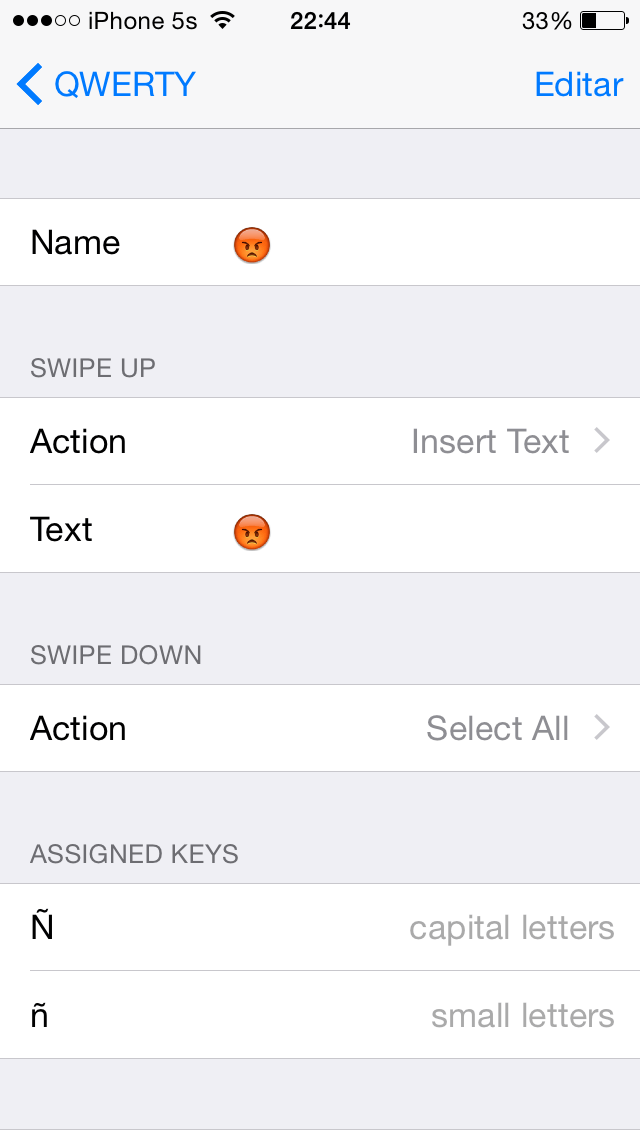Go back to the QWERTY screen
The image size is (640, 1136).
(106, 85)
